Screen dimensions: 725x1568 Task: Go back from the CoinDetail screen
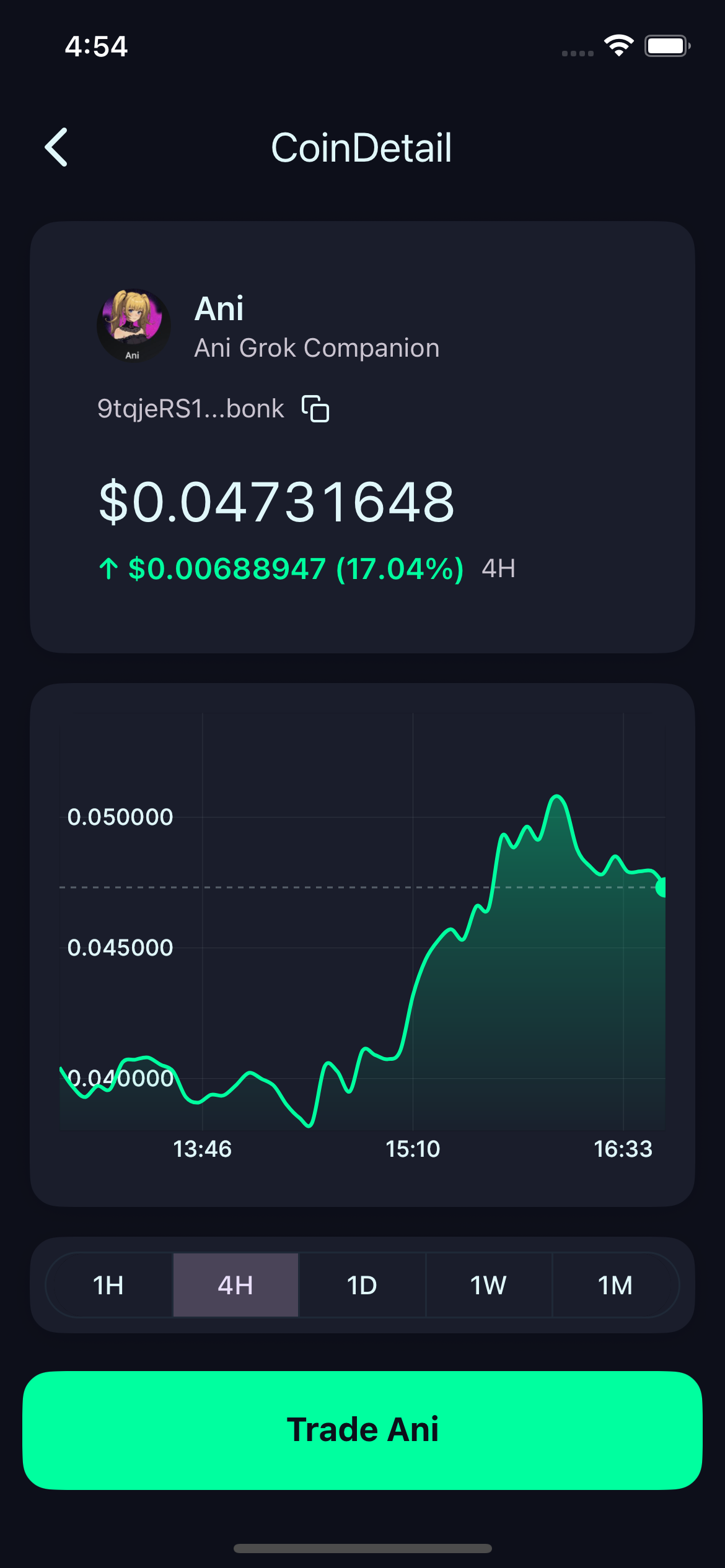(x=56, y=147)
